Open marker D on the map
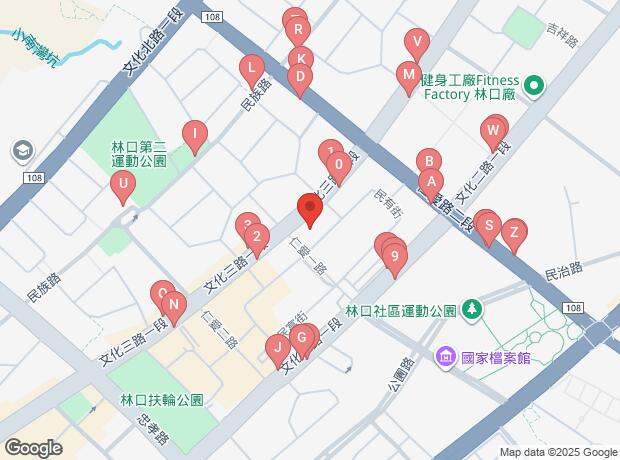Viewport: 620px width, 460px height. click(298, 78)
